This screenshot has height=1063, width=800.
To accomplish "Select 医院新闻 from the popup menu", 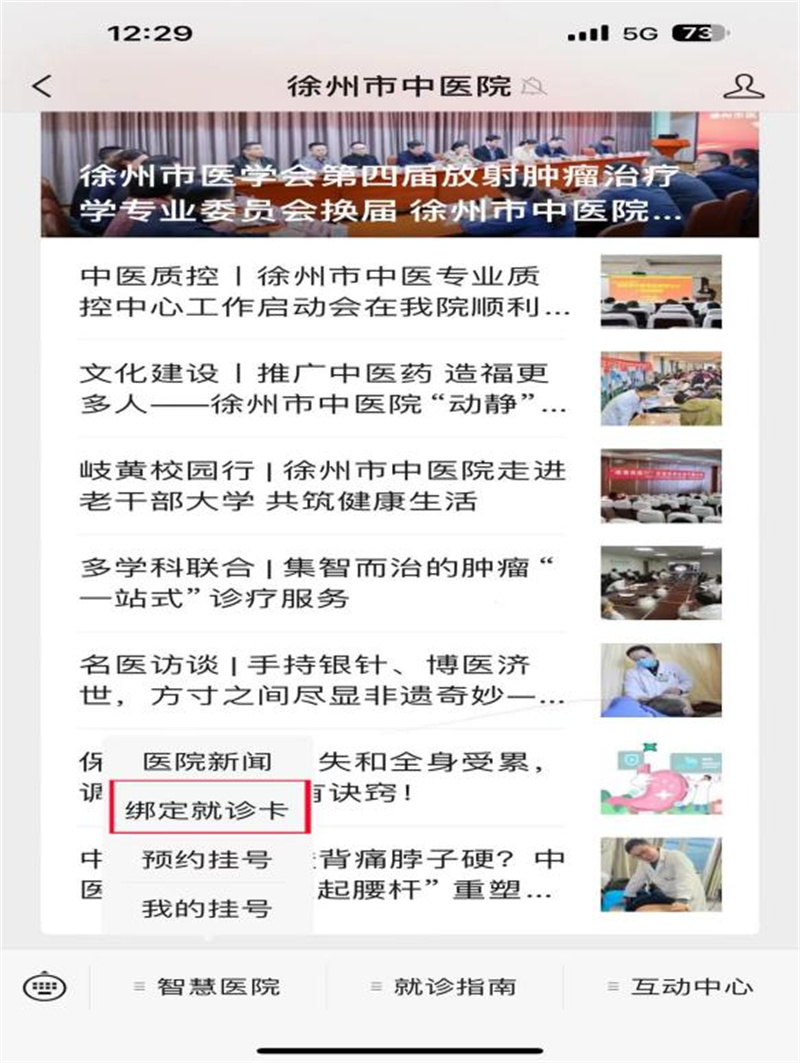I will click(x=208, y=761).
